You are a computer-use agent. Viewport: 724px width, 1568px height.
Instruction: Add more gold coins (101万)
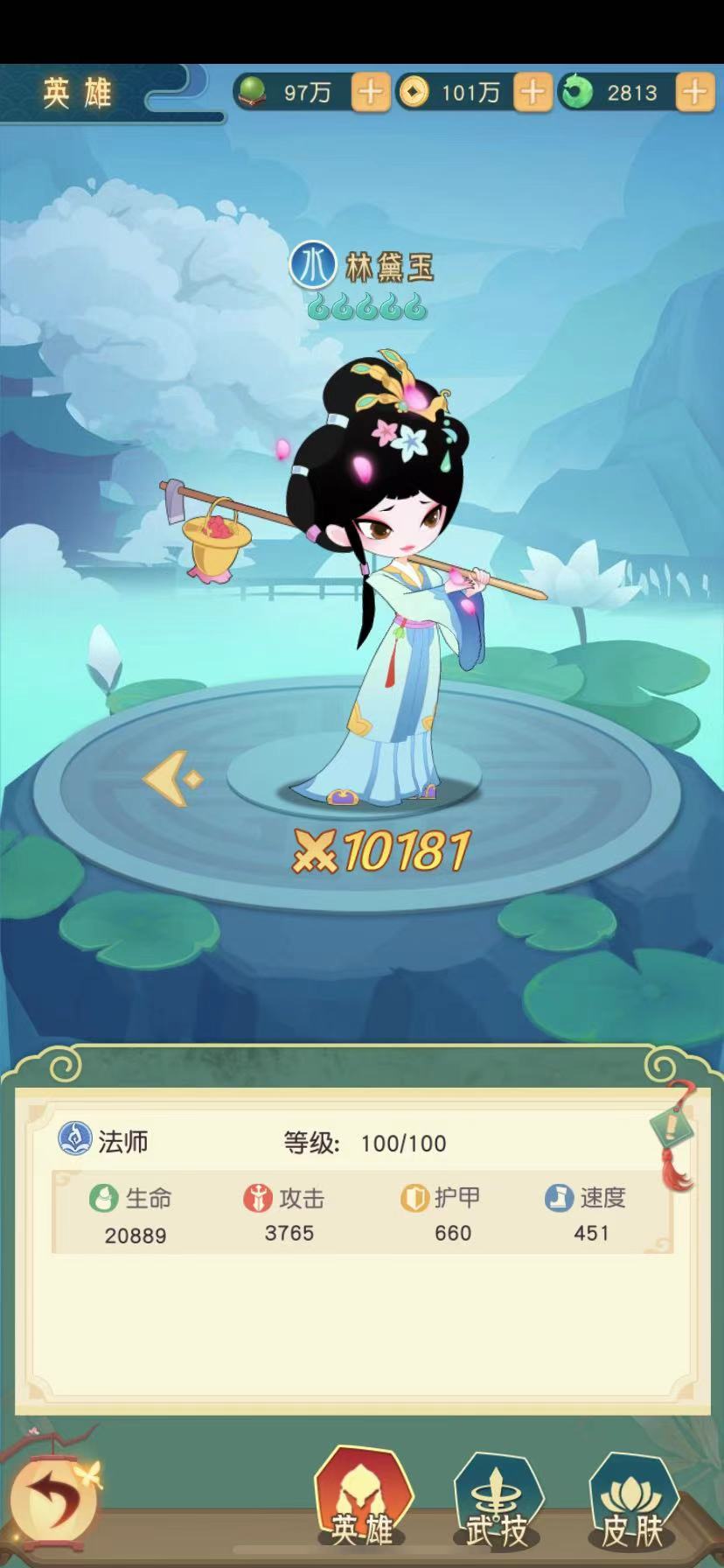pos(533,92)
